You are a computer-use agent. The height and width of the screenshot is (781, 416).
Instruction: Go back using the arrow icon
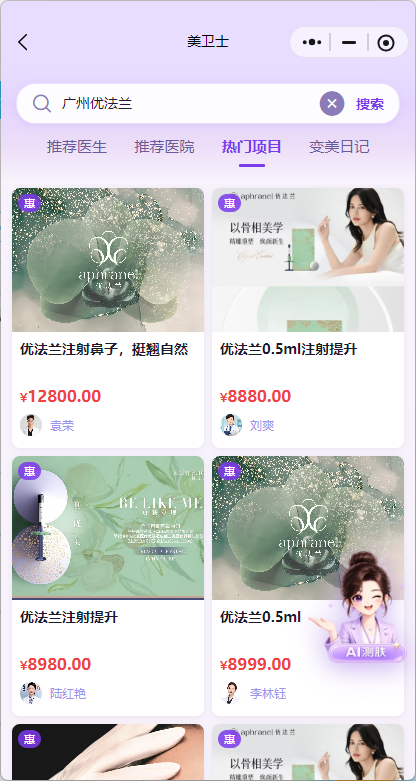[x=23, y=42]
